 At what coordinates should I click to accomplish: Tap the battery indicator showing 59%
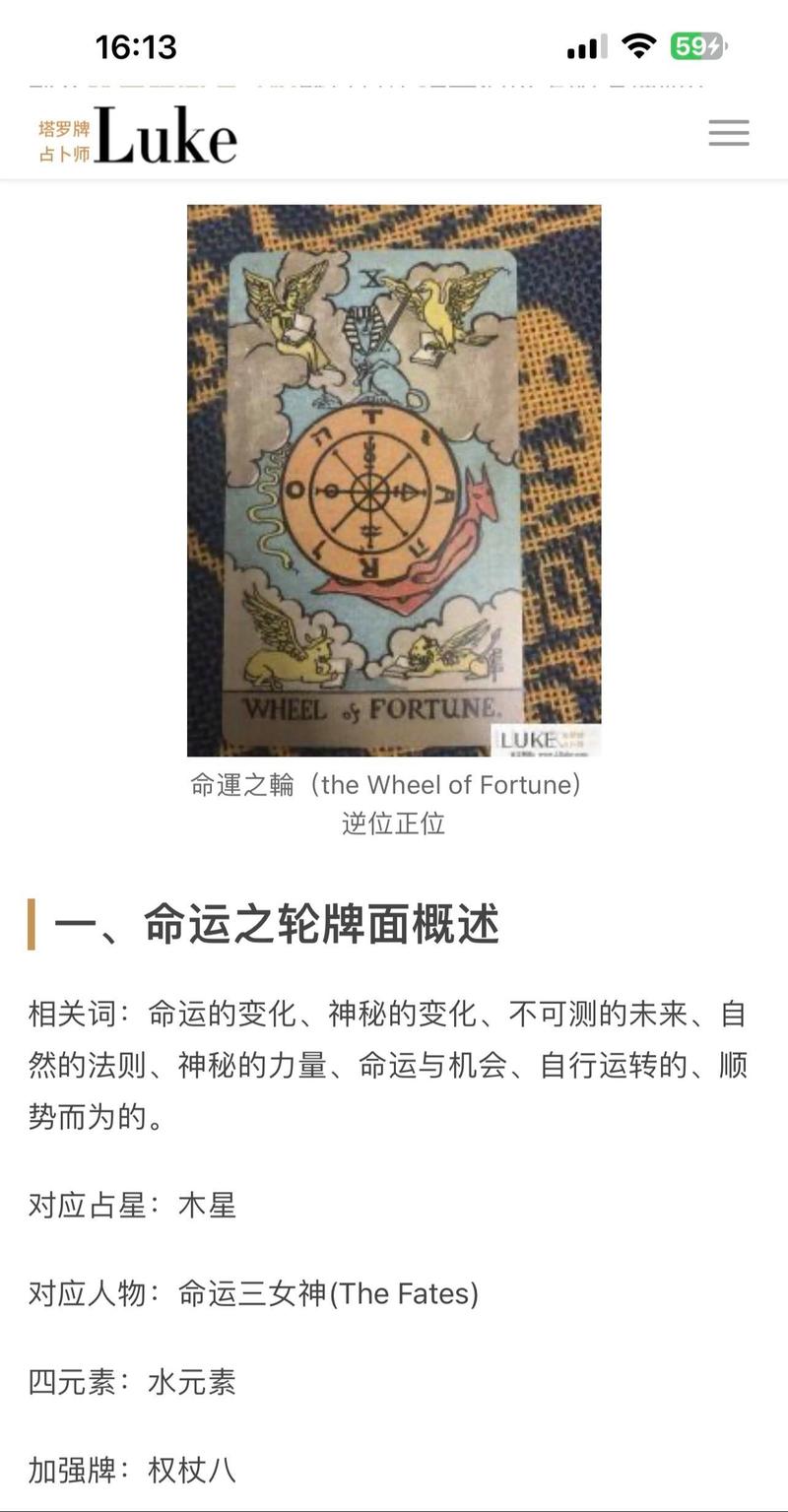pos(695,45)
